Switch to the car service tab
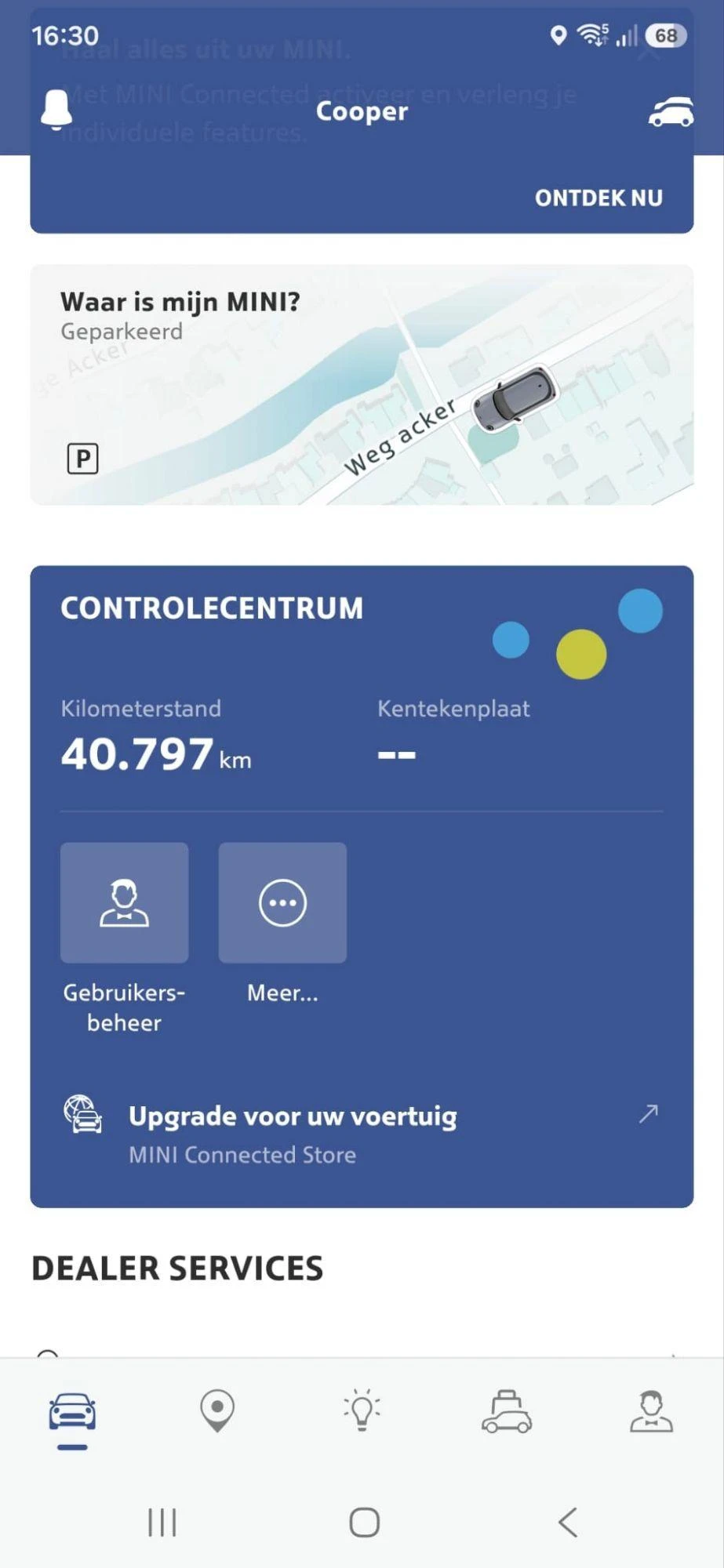 [507, 1411]
